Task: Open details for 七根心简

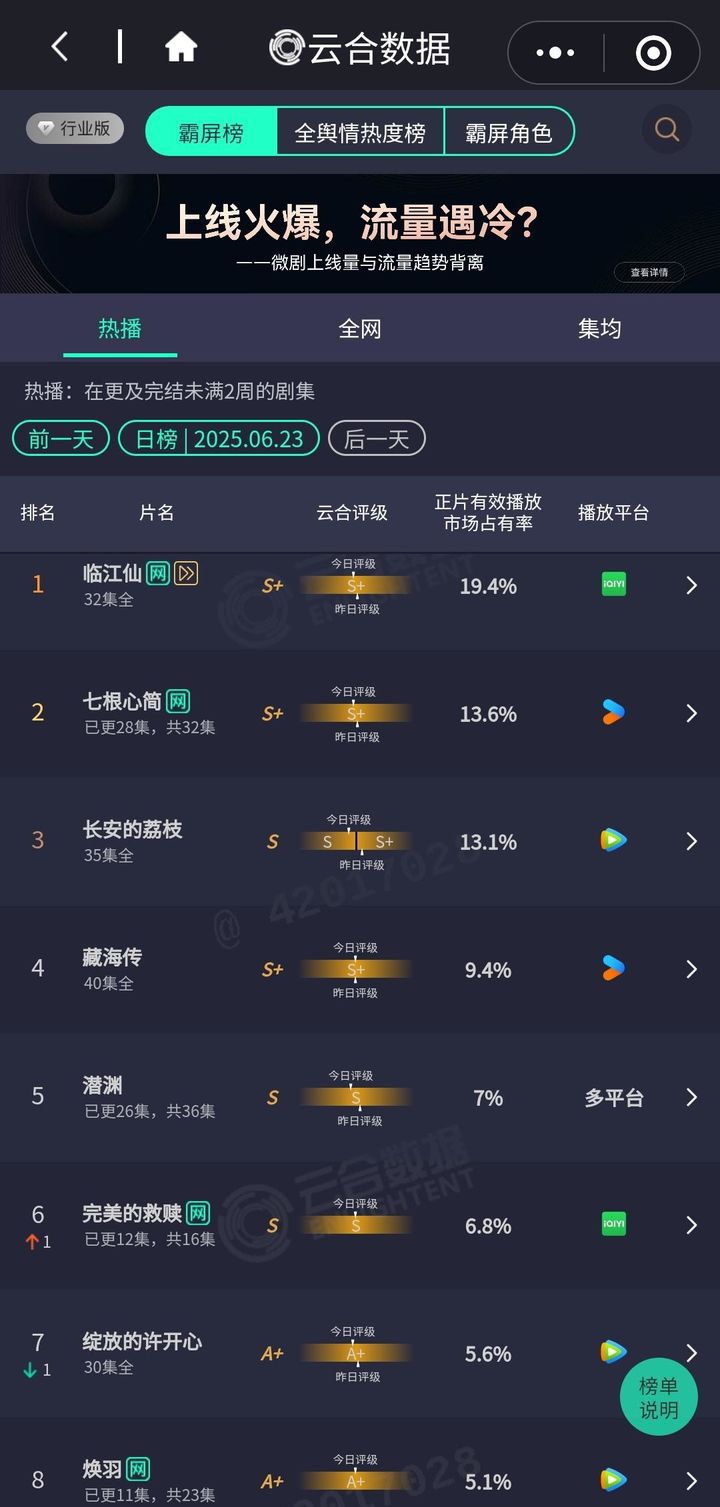Action: click(360, 714)
